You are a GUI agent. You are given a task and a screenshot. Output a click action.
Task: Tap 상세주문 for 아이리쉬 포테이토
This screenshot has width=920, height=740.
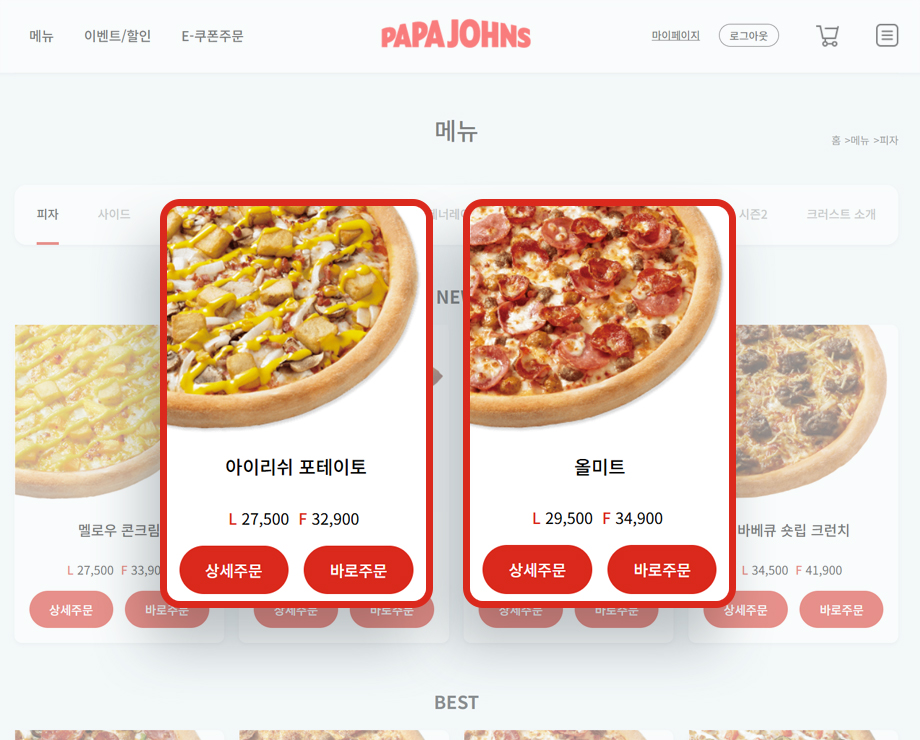(x=234, y=570)
